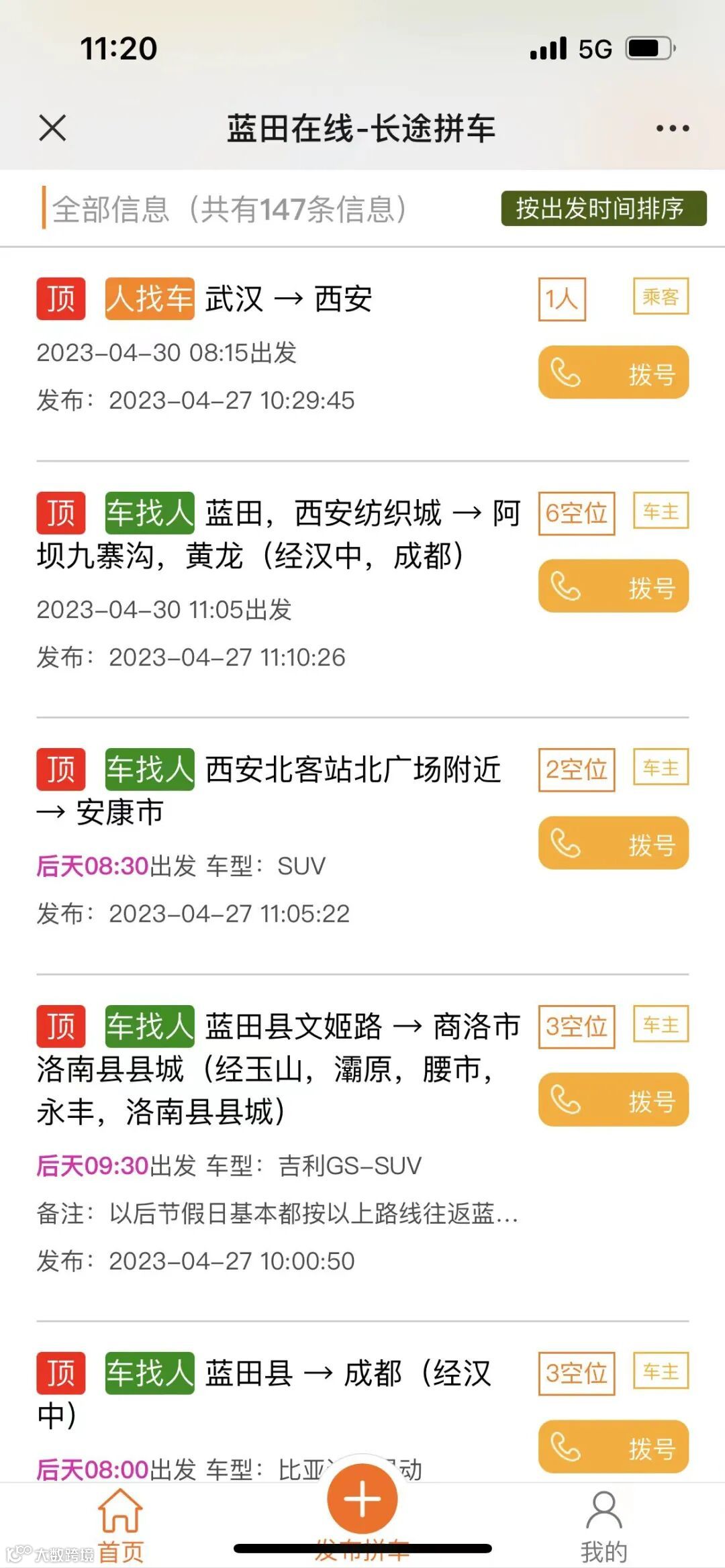Call the driver heading to 安康市

pyautogui.click(x=613, y=843)
